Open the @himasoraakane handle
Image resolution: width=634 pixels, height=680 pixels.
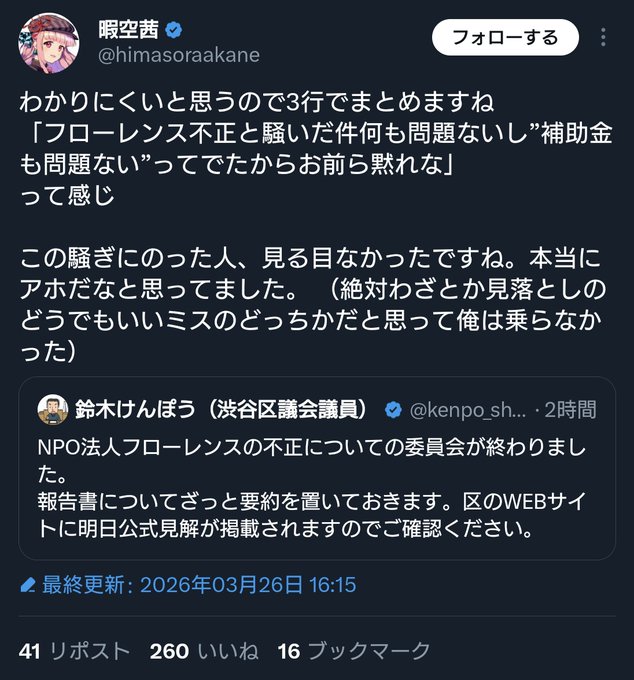click(x=179, y=56)
